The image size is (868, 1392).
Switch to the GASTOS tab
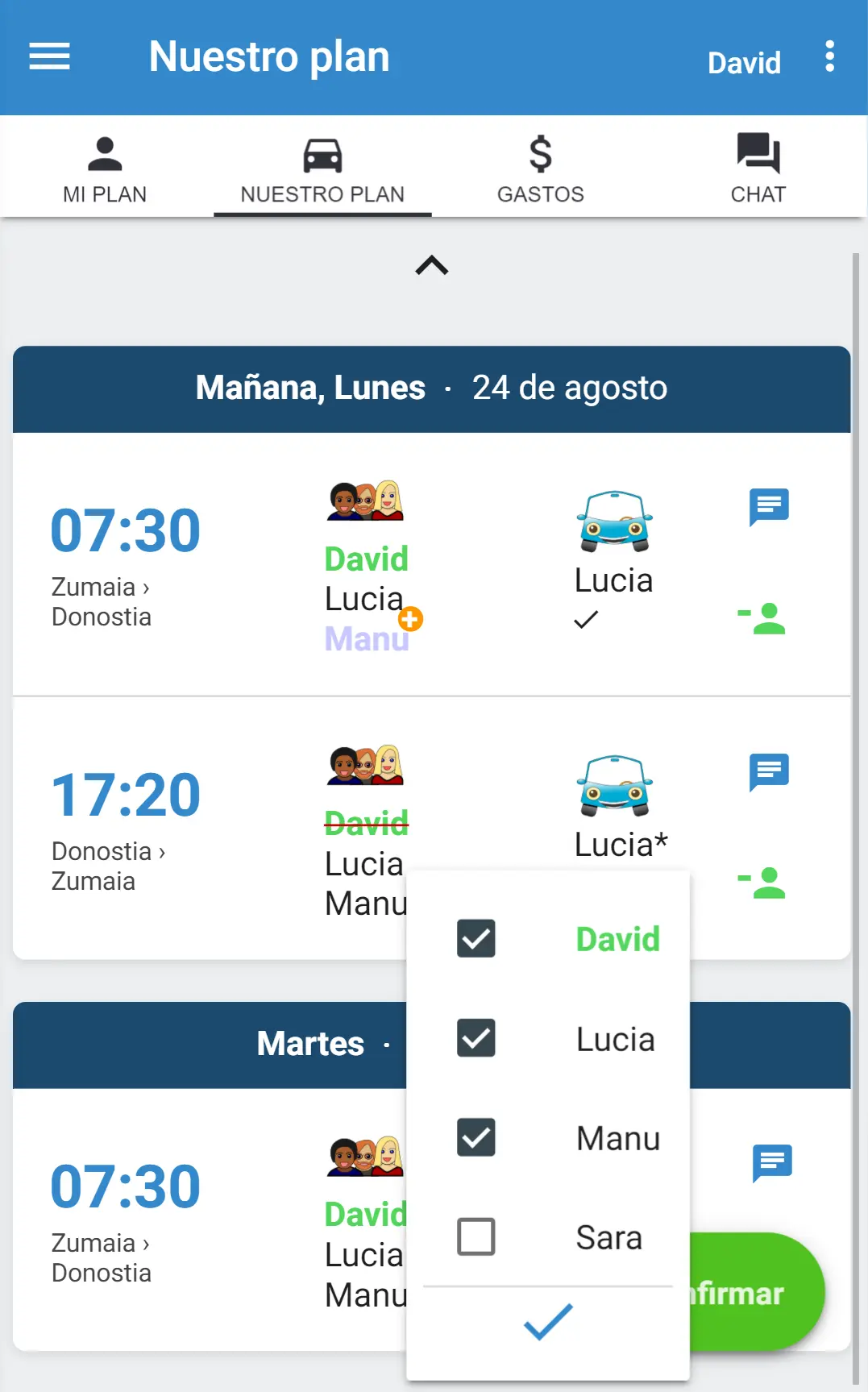click(540, 167)
